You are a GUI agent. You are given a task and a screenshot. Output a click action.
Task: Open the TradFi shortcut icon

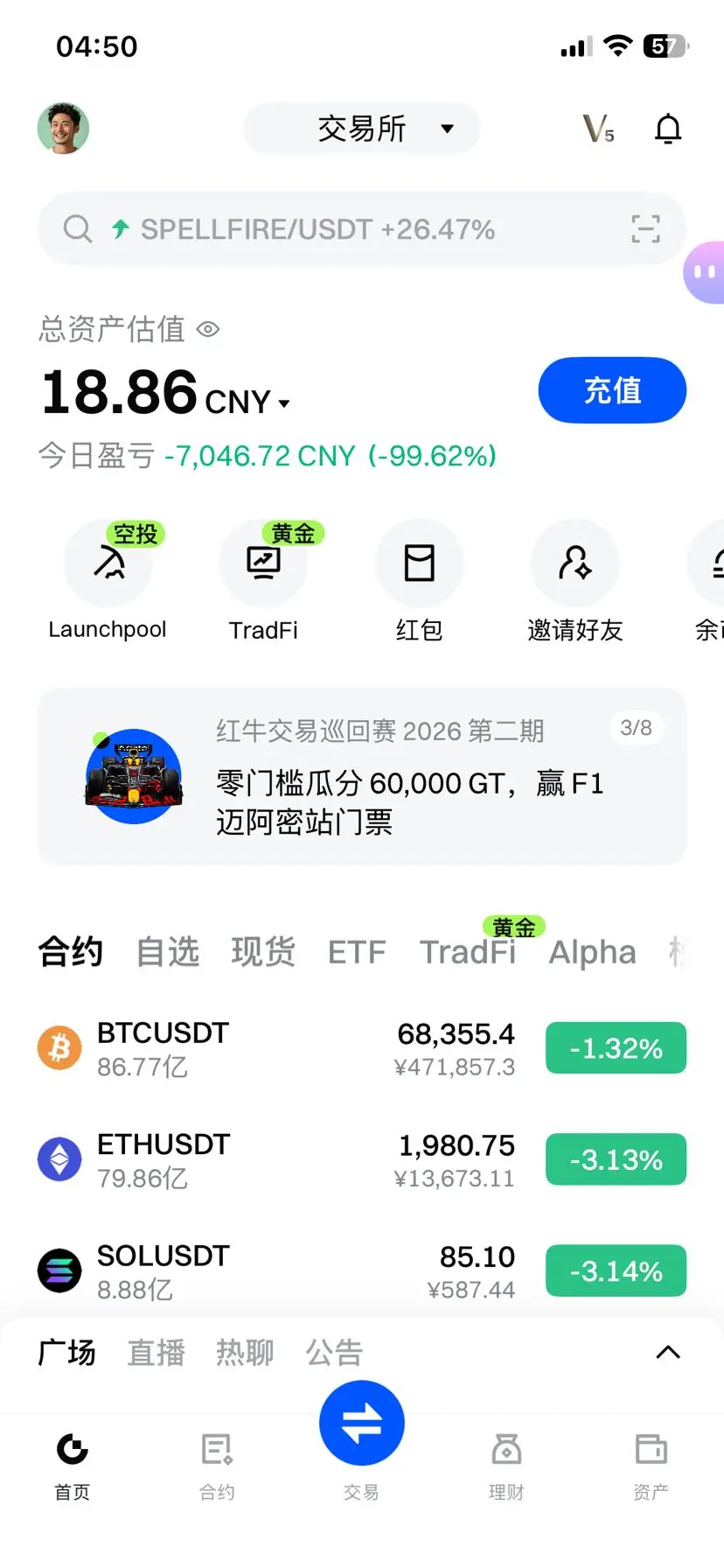tap(263, 564)
